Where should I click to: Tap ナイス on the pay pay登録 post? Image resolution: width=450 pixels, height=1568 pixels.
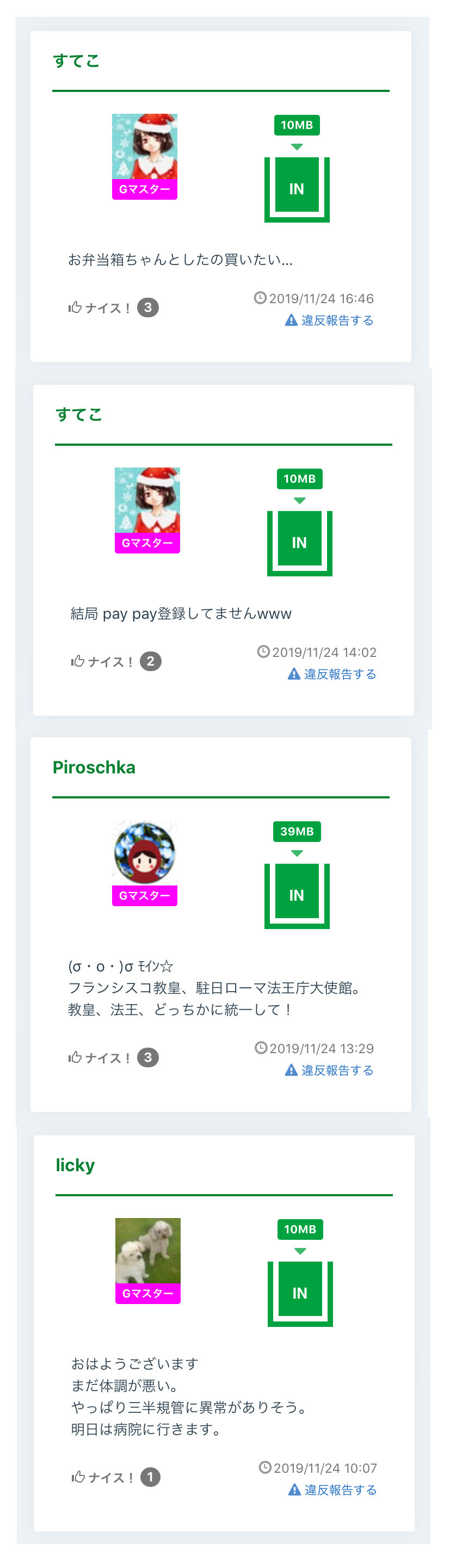pos(102,661)
